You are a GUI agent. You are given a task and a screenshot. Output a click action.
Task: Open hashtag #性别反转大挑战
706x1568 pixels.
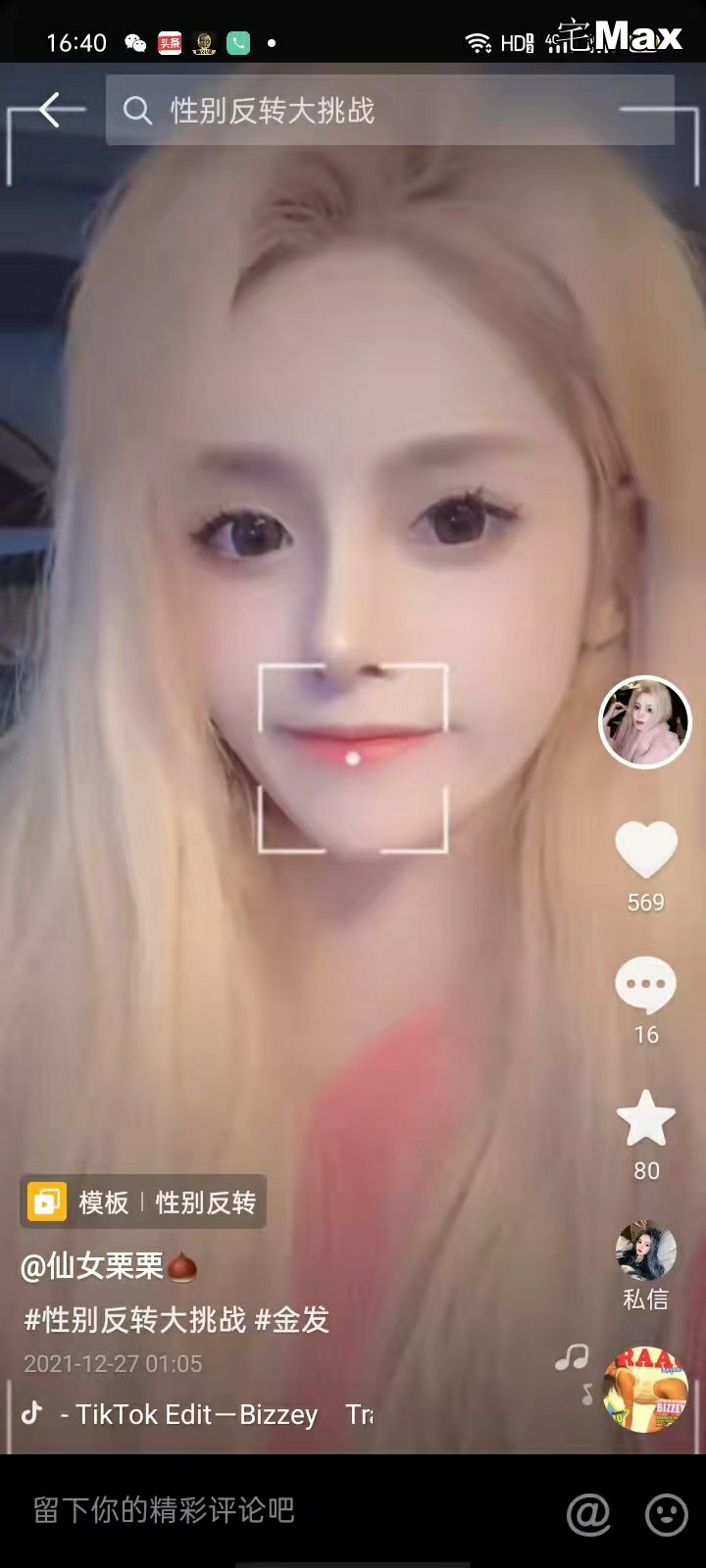134,1320
